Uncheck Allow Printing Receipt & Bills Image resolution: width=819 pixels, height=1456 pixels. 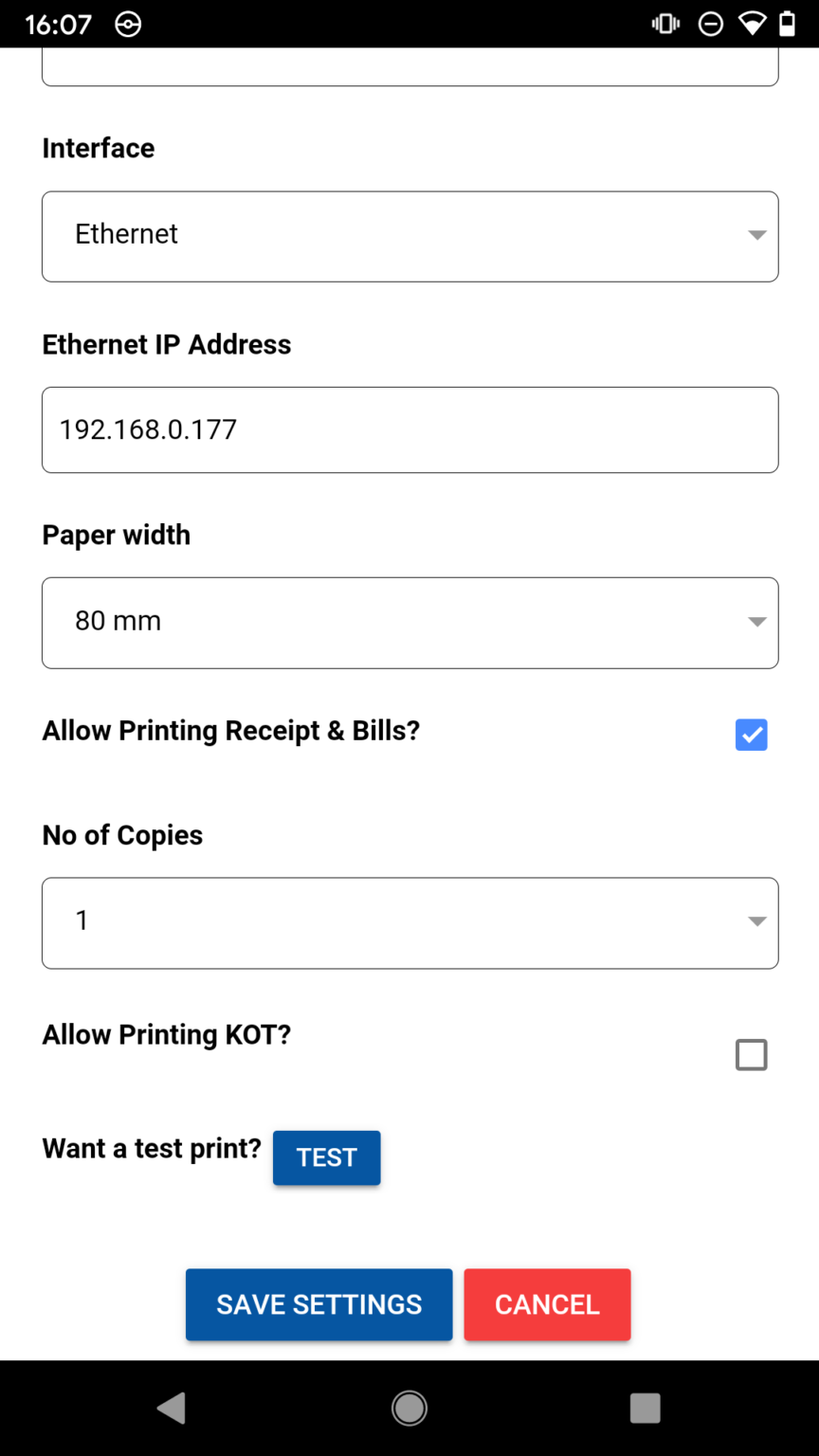pyautogui.click(x=751, y=735)
